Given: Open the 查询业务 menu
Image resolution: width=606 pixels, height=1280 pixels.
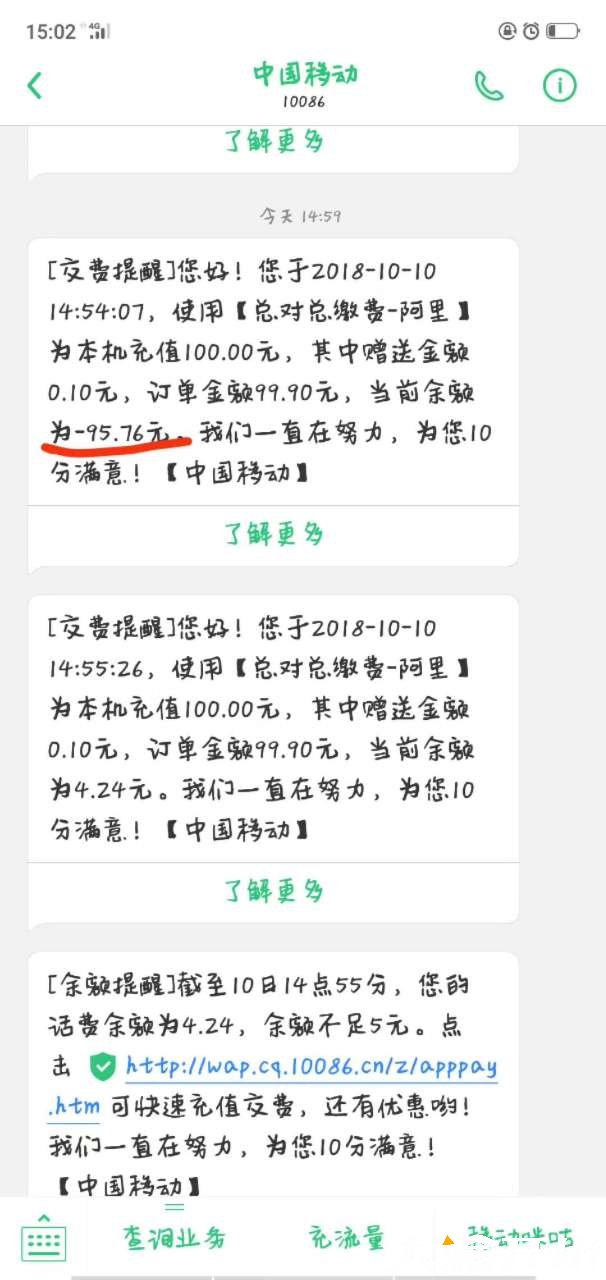Looking at the screenshot, I should (x=175, y=1238).
